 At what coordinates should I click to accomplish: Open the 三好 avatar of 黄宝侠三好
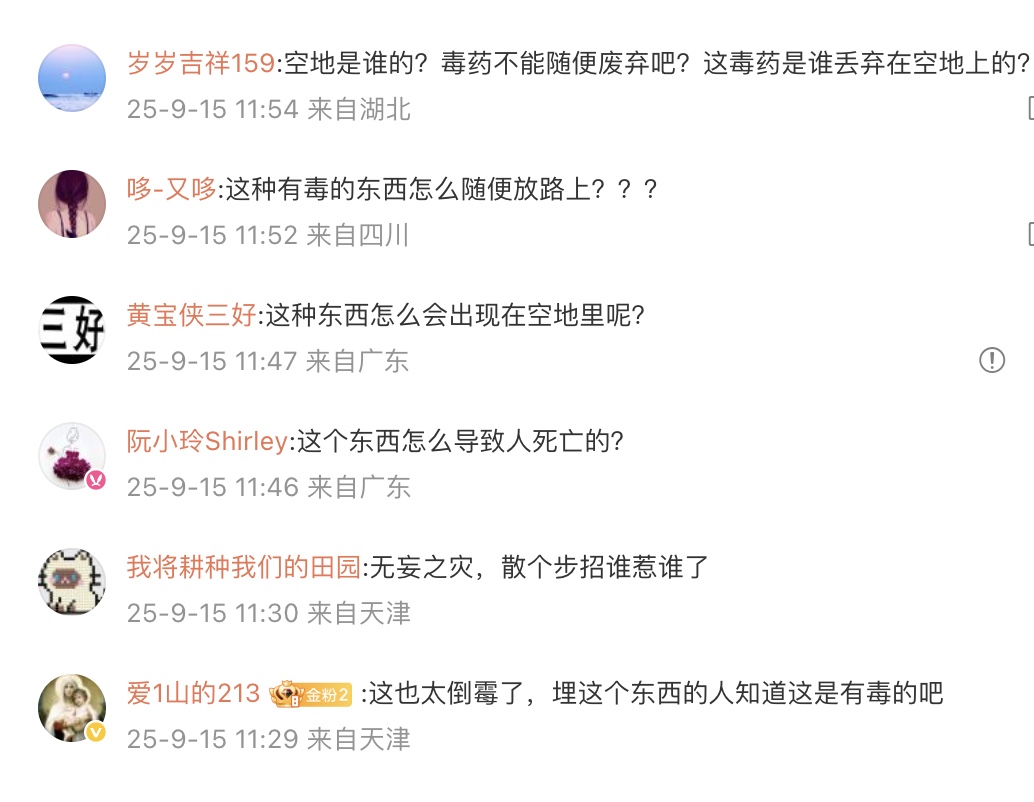[72, 330]
